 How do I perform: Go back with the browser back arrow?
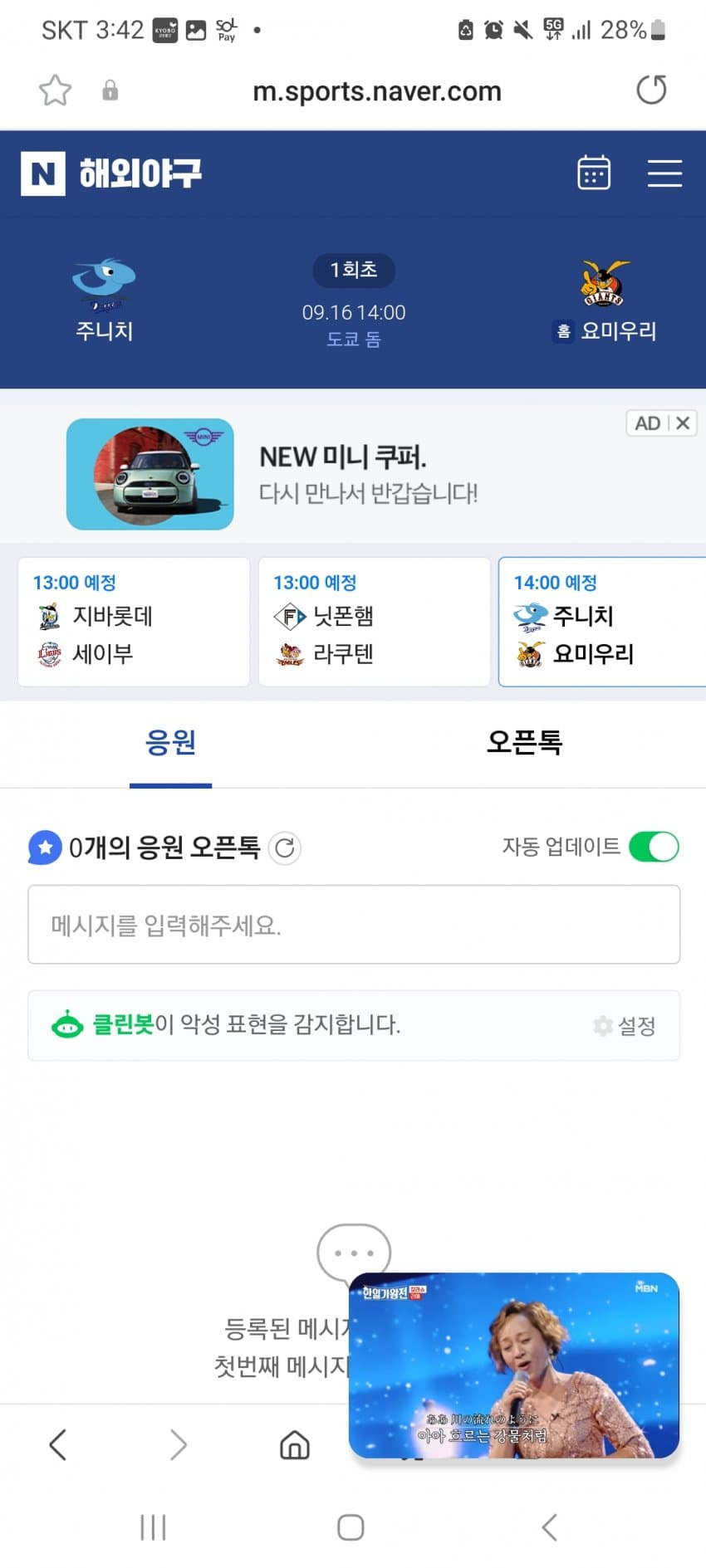[57, 1445]
